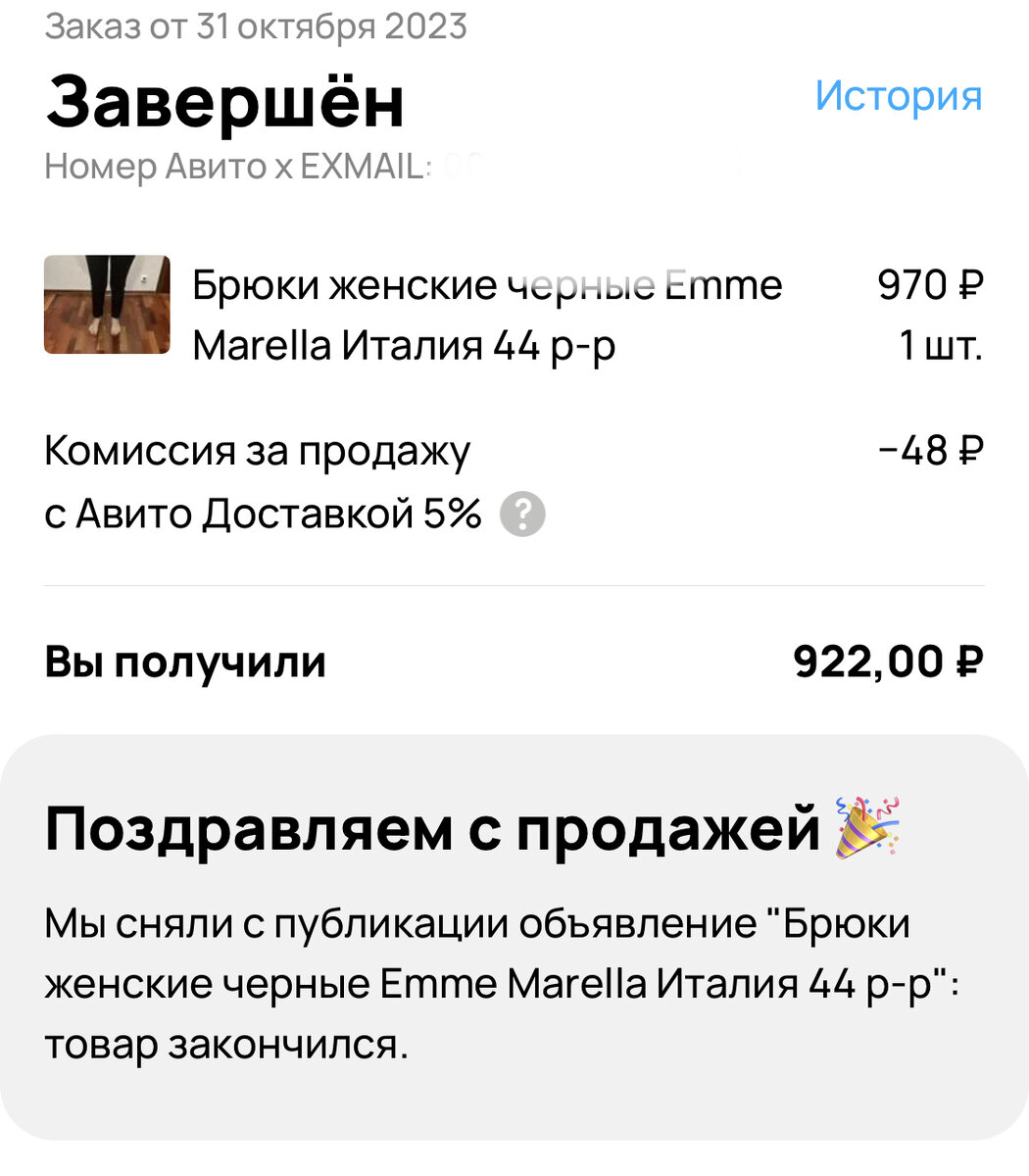The height and width of the screenshot is (1176, 1029).
Task: Open the Брюки женские черные Emme Marella item
Action: [487, 315]
